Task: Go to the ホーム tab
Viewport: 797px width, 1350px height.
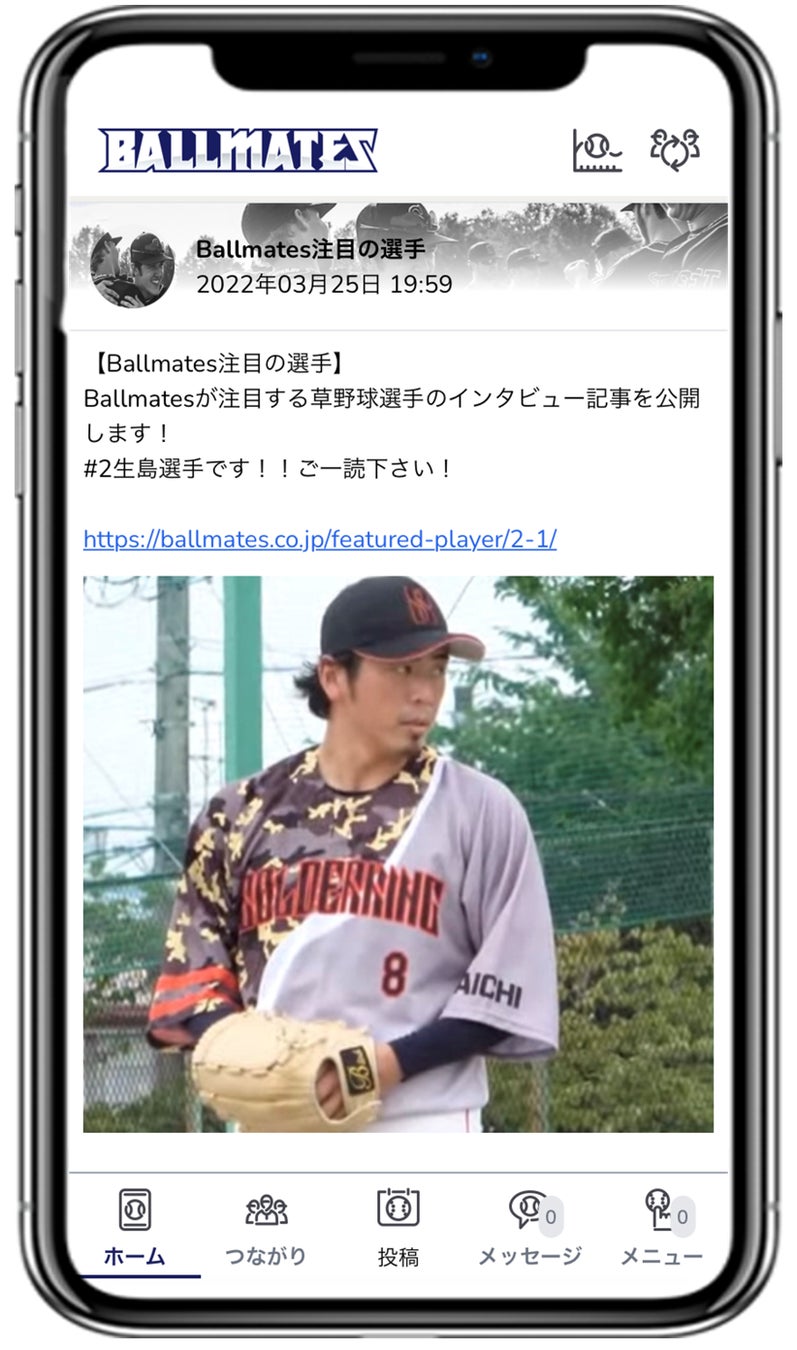Action: point(134,1228)
